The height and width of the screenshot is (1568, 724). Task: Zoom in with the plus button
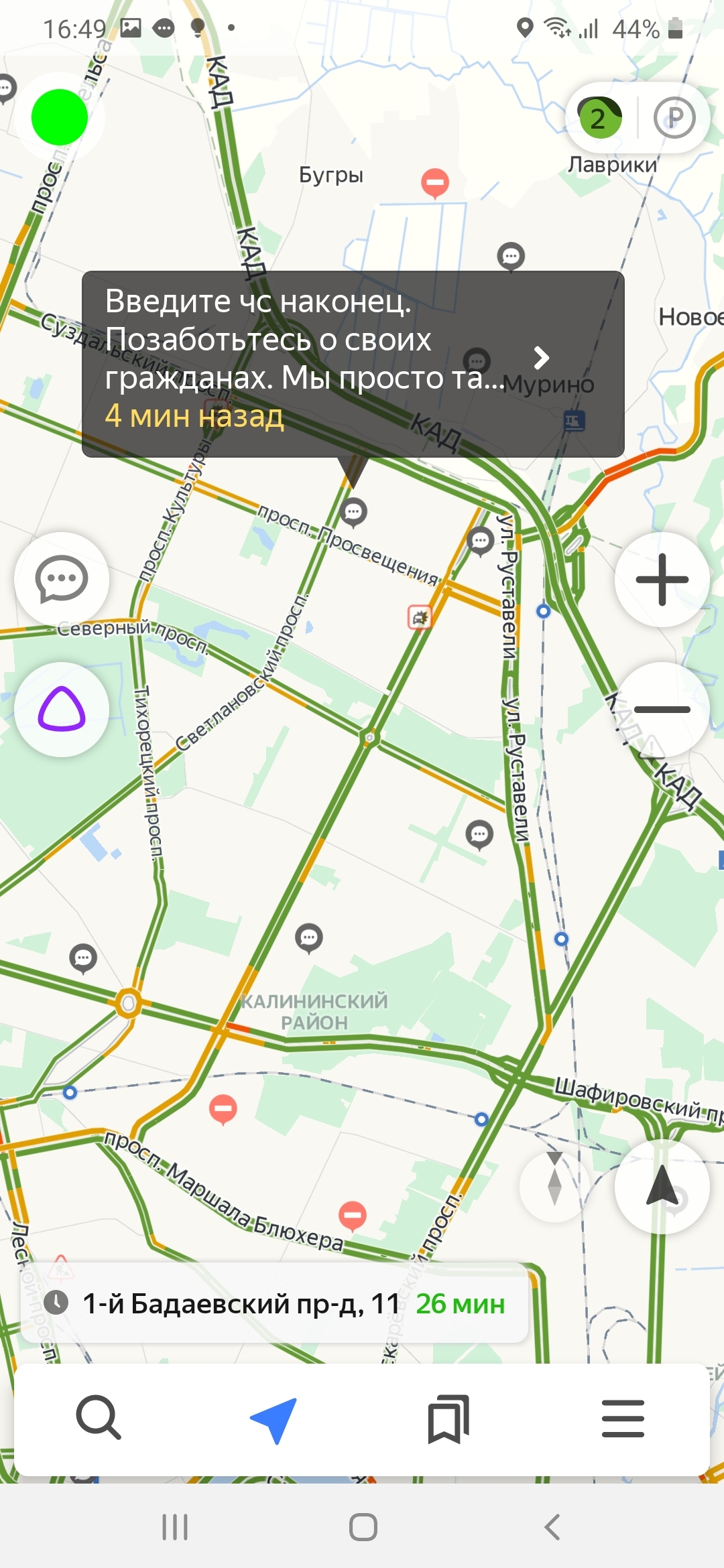(662, 580)
